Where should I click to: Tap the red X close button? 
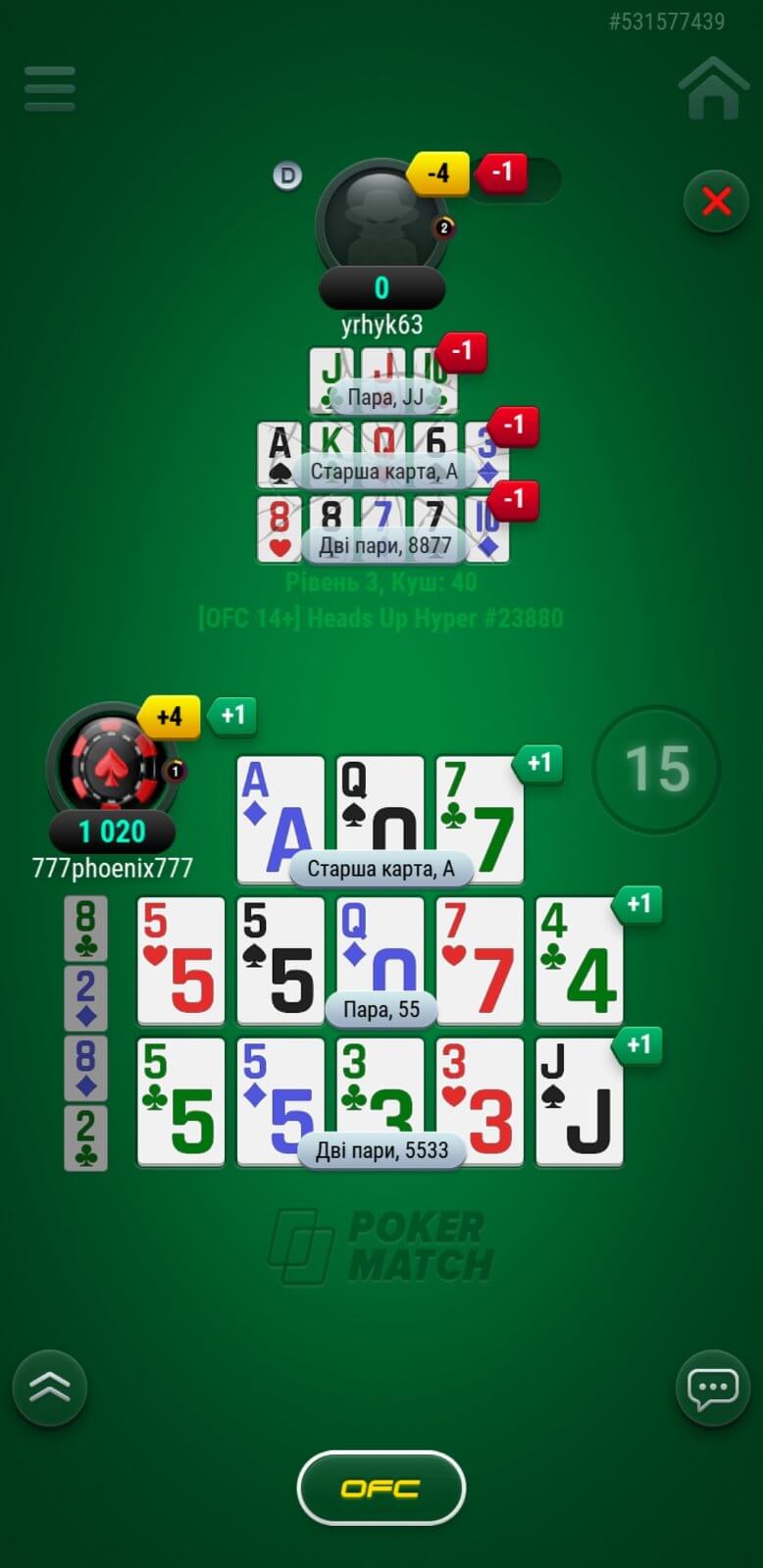click(x=717, y=202)
